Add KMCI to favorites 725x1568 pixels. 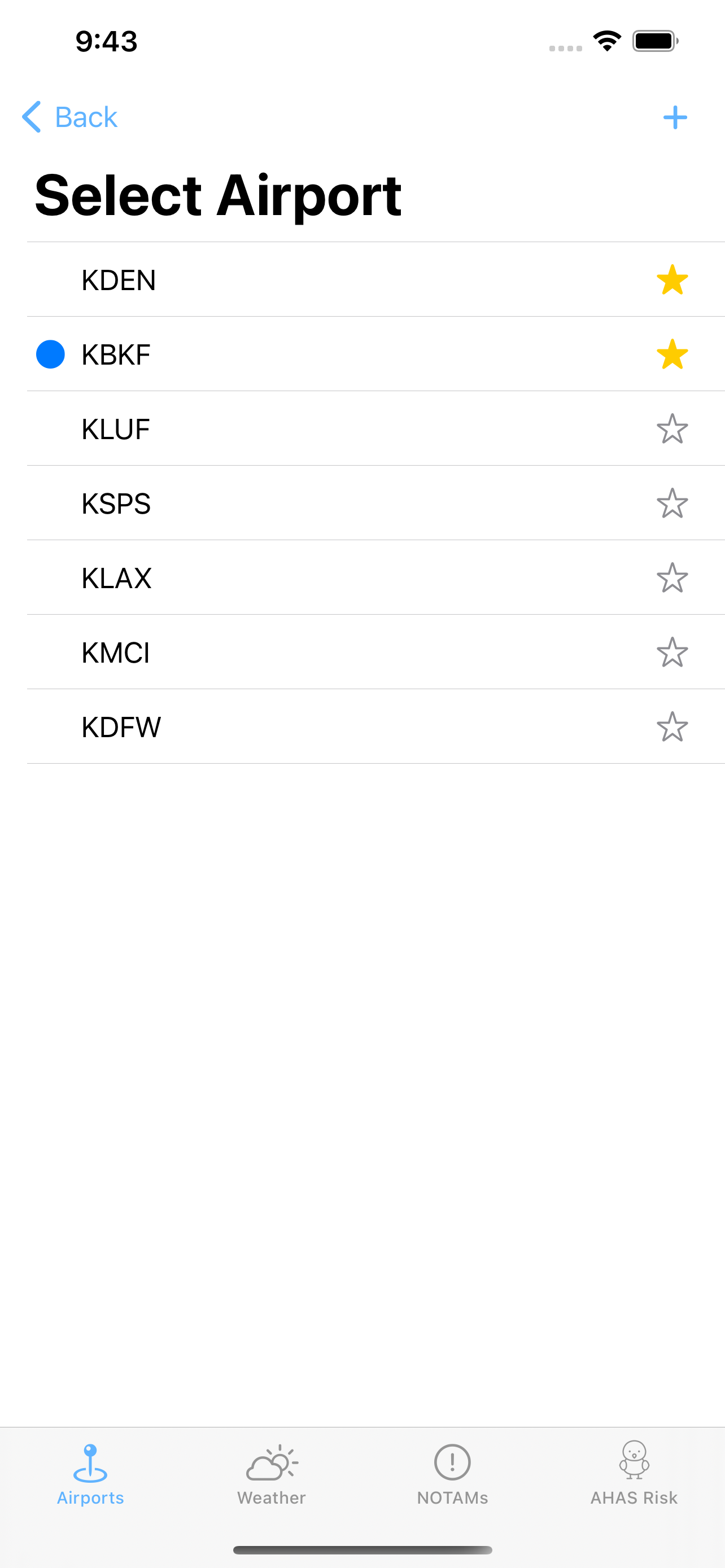[x=672, y=652]
